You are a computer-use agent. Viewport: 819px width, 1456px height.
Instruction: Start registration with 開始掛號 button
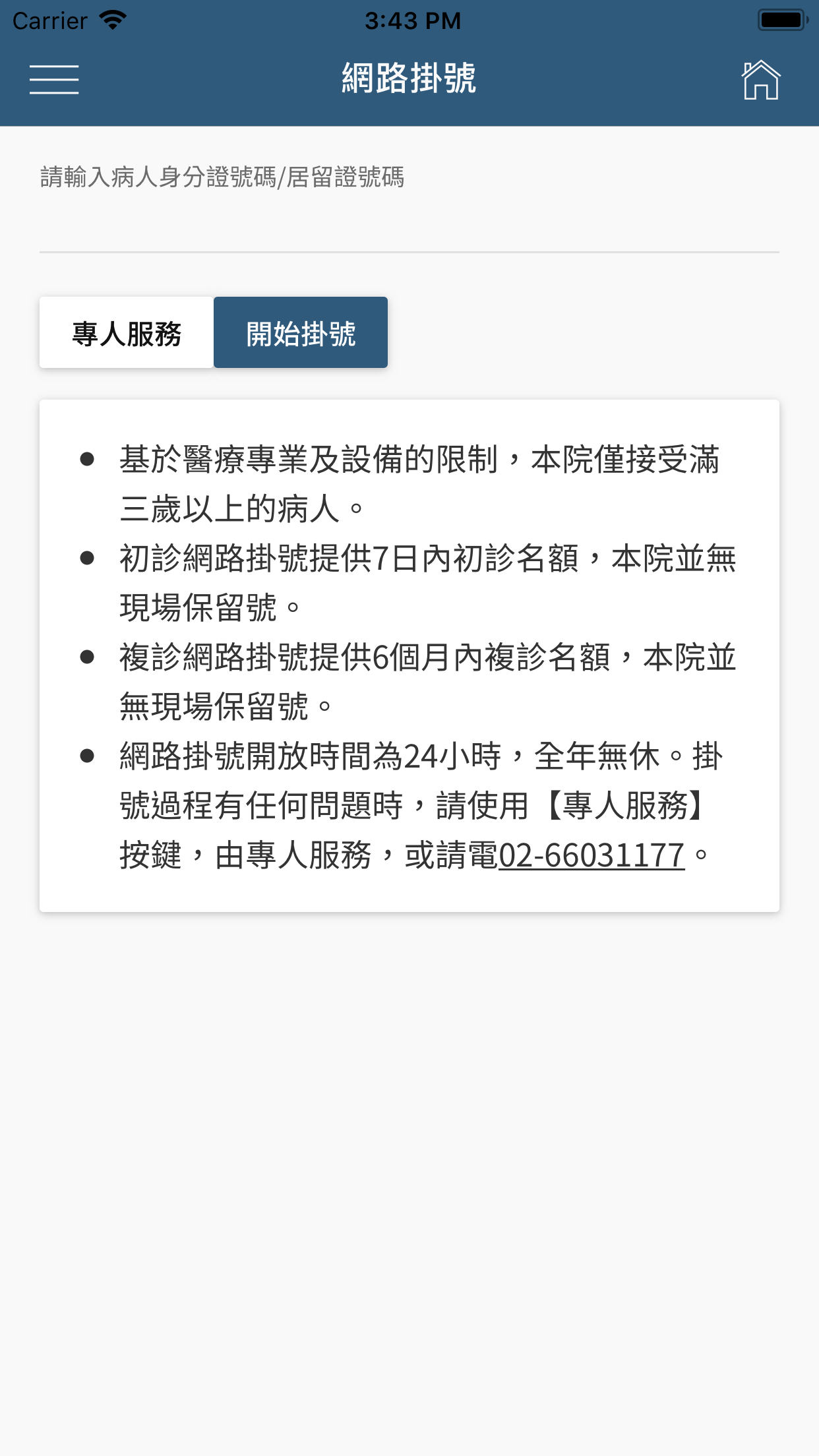pyautogui.click(x=301, y=333)
